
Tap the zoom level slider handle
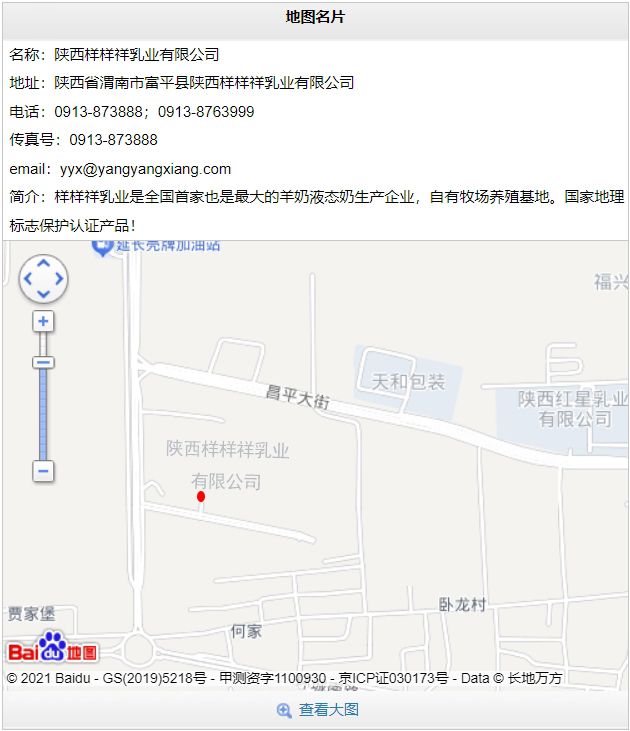point(43,363)
